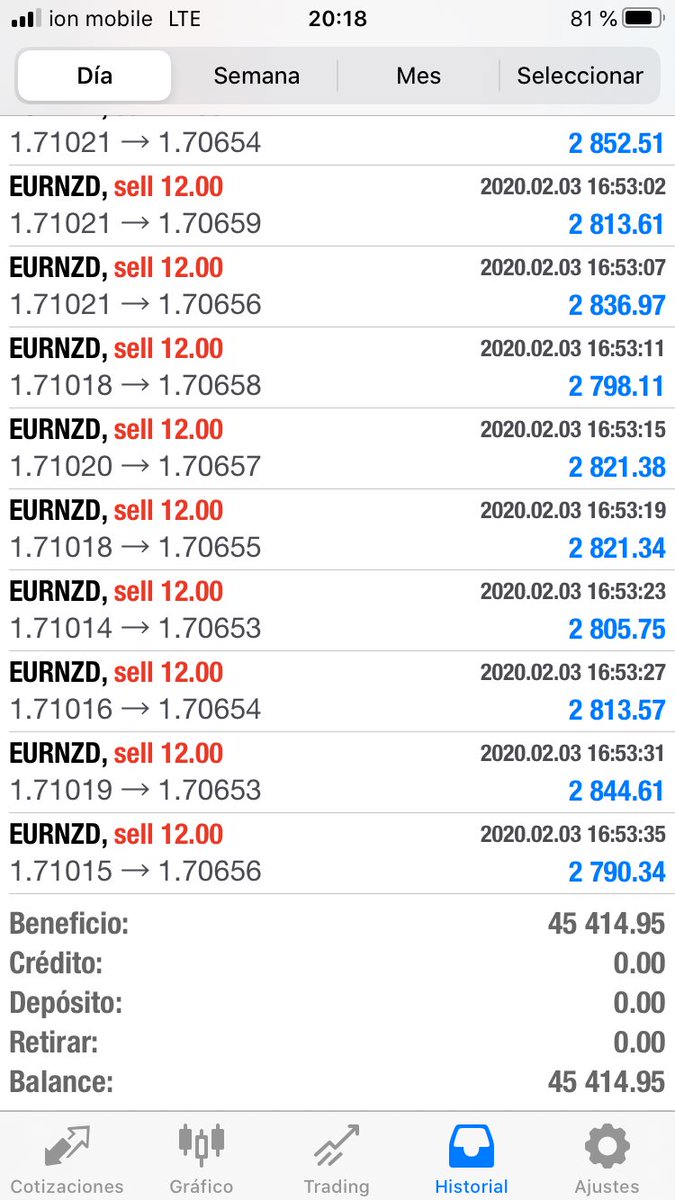Switch to the Trading tab
The width and height of the screenshot is (675, 1200).
point(336,1158)
